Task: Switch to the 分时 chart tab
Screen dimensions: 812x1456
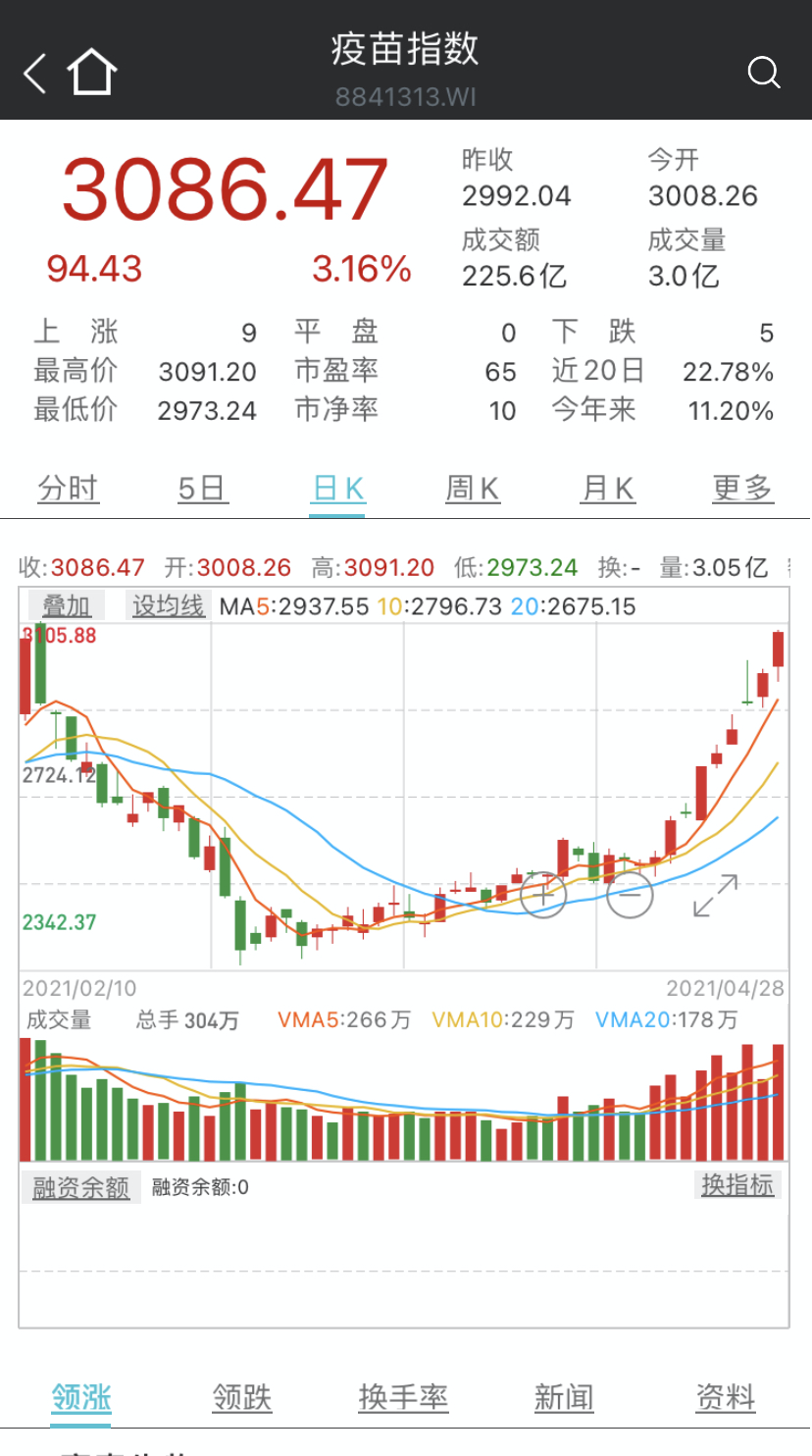Action: coord(69,488)
